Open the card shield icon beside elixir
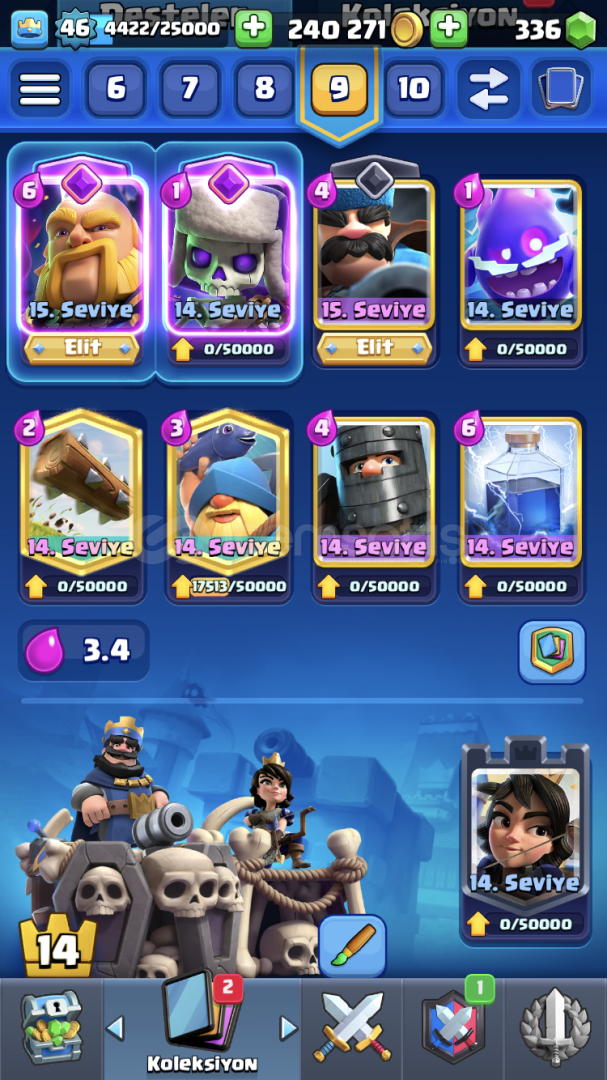 coord(552,652)
